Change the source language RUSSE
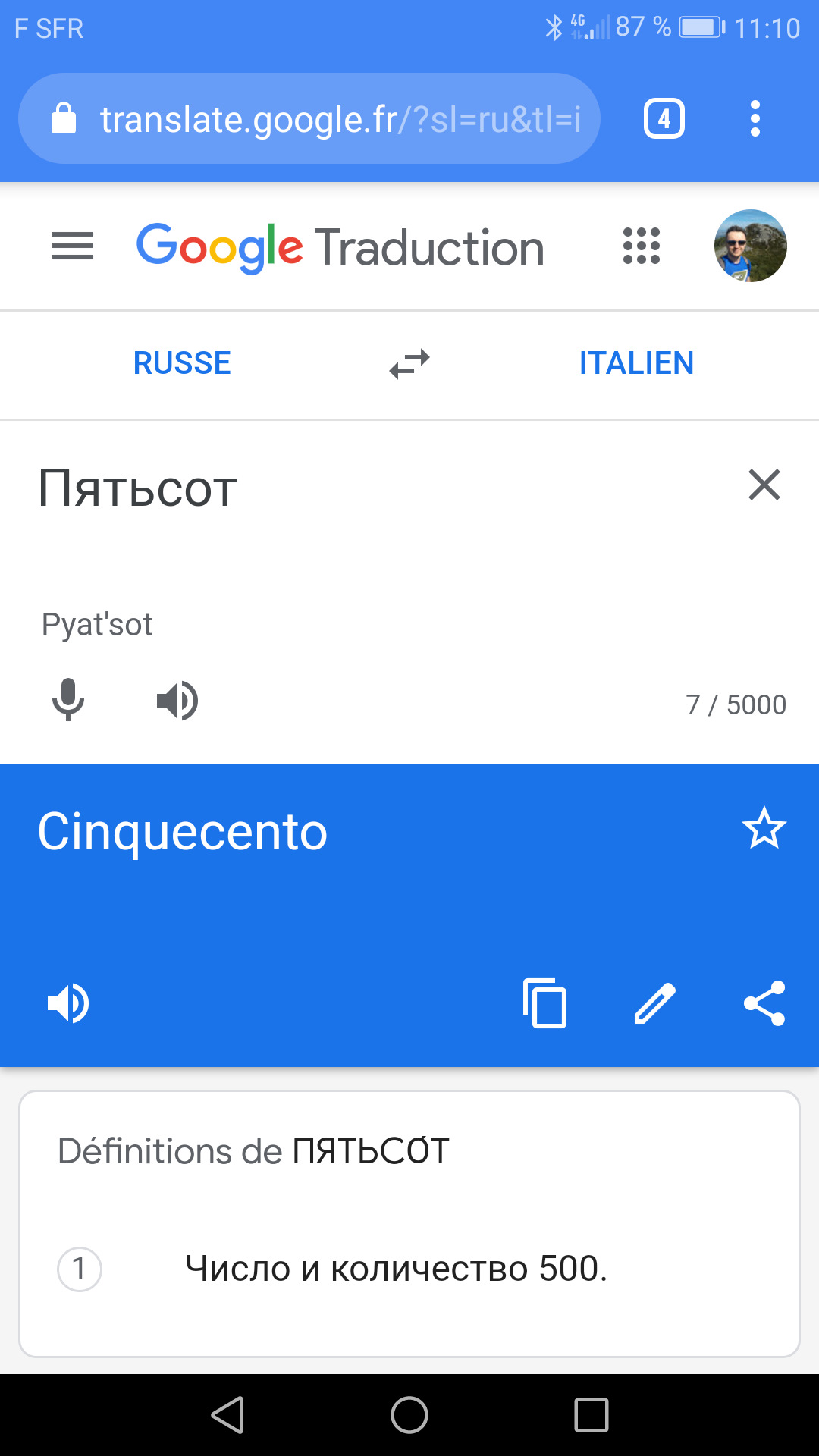This screenshot has height=1456, width=819. (182, 363)
